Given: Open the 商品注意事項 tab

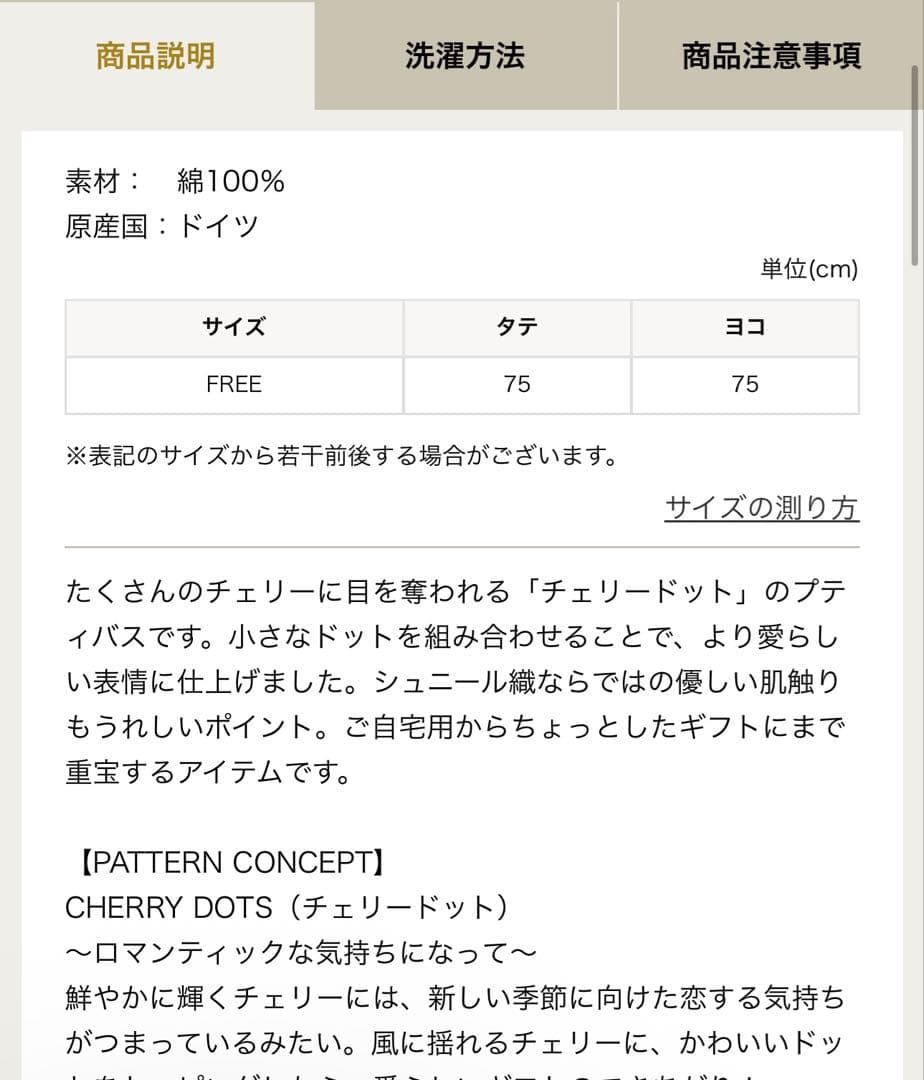Looking at the screenshot, I should click(771, 56).
